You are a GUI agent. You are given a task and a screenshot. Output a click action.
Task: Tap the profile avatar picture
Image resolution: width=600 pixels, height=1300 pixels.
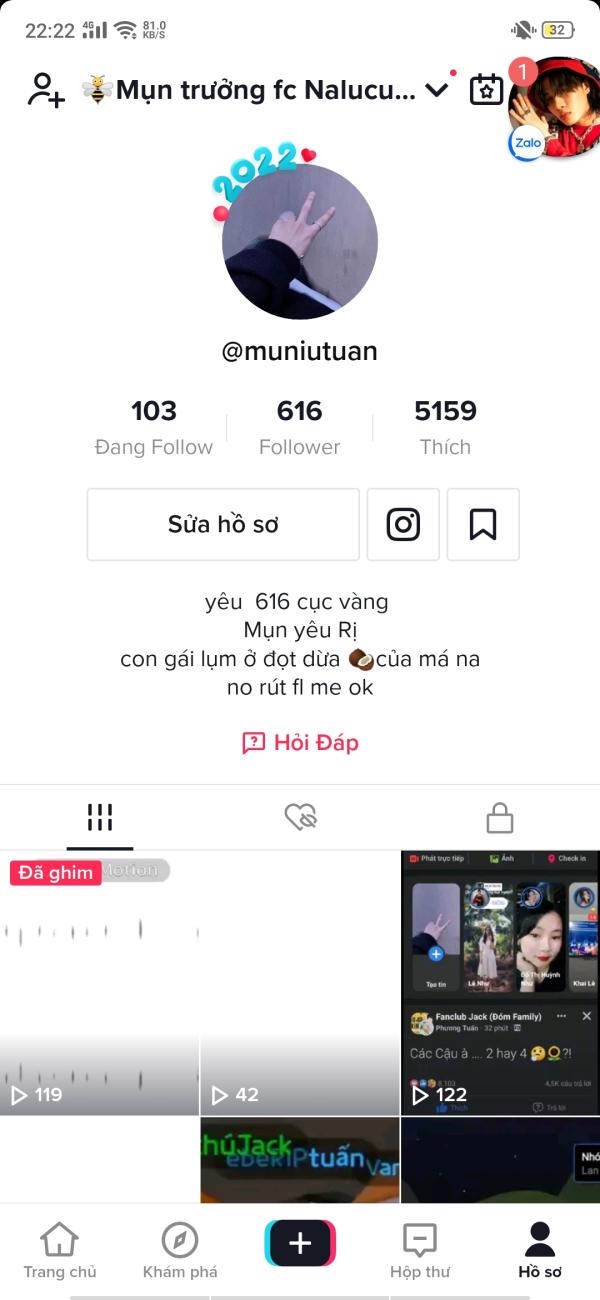click(300, 242)
